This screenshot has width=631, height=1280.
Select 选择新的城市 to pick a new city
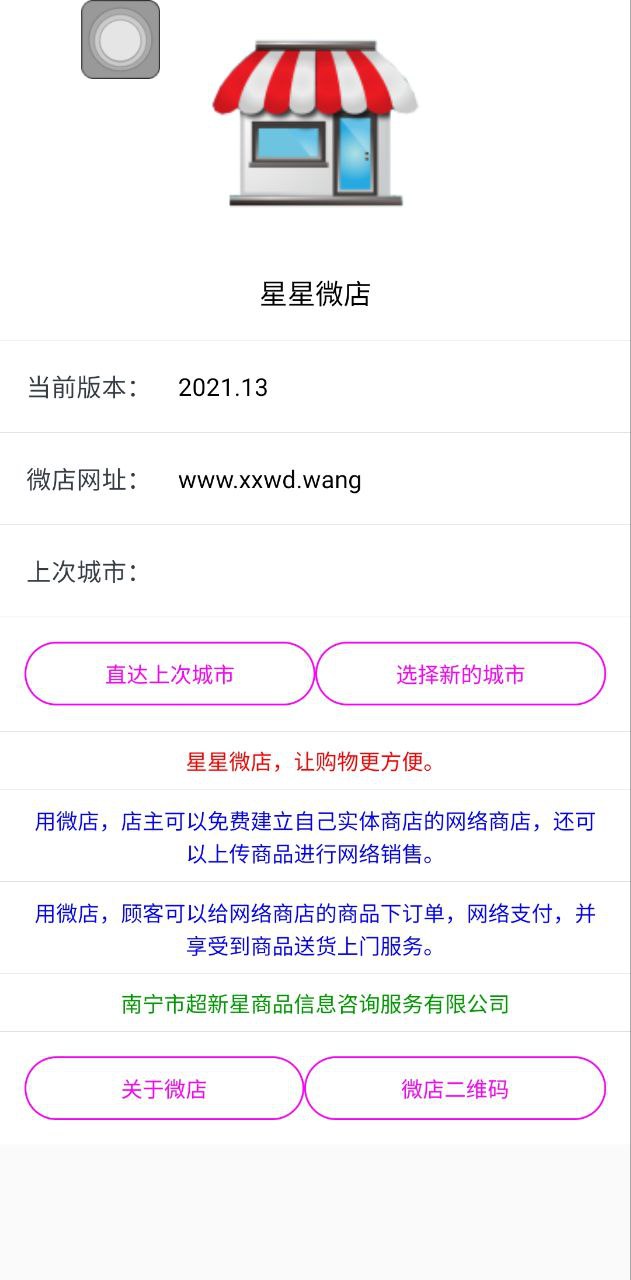pos(460,675)
